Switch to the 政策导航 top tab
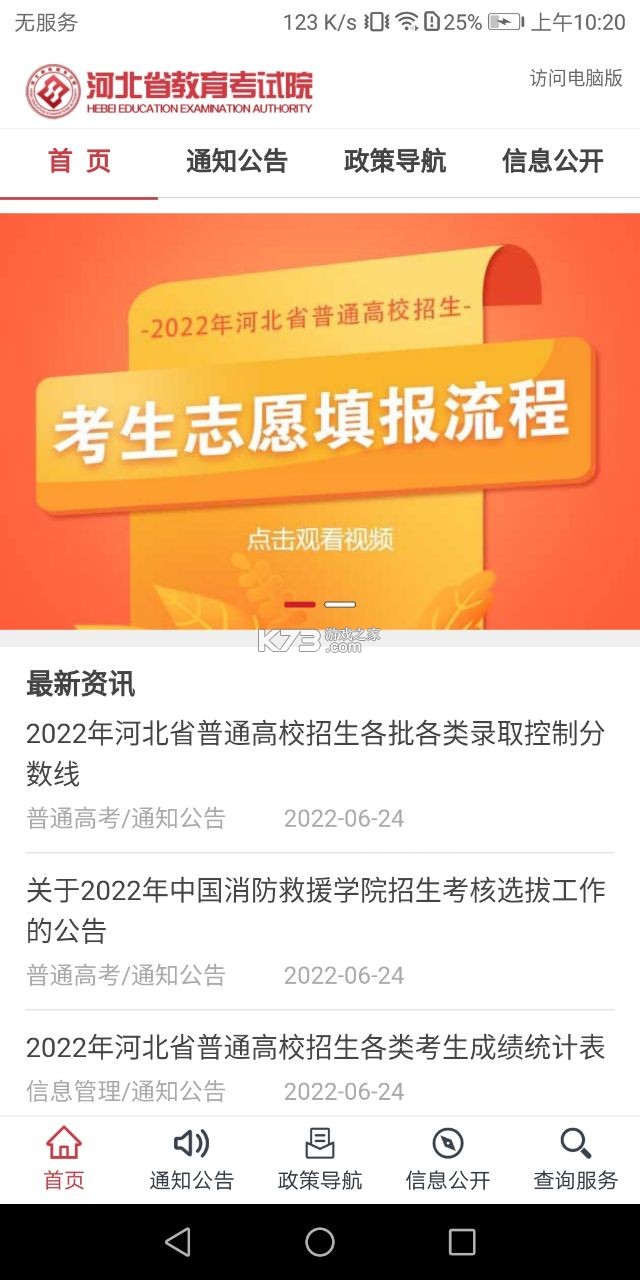This screenshot has height=1280, width=640. [x=395, y=161]
